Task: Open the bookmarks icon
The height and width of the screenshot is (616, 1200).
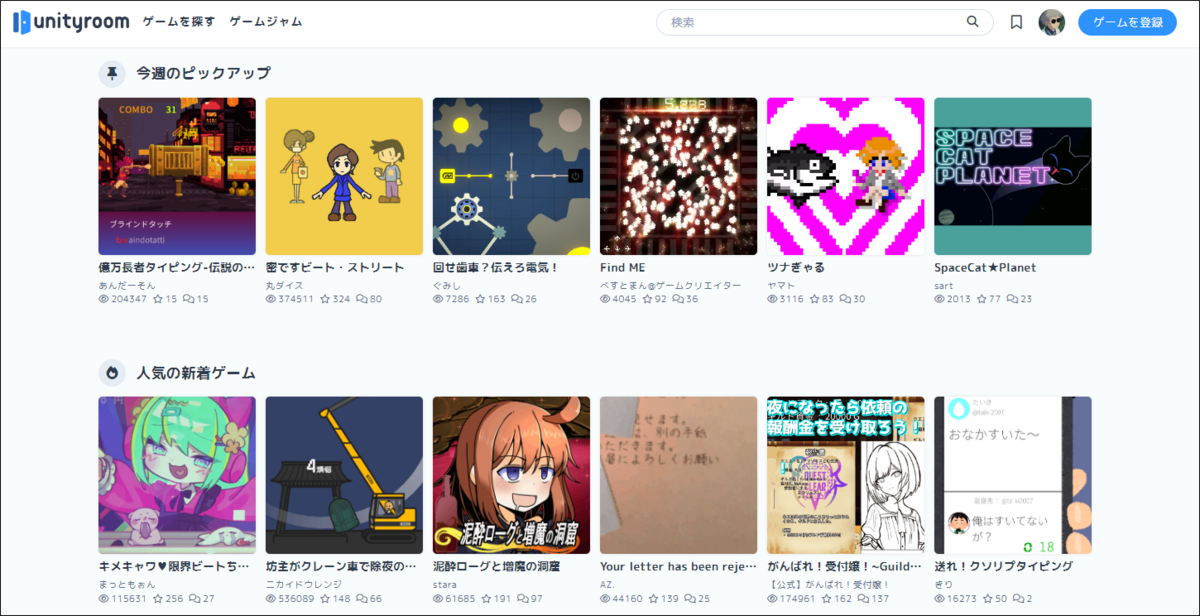Action: pyautogui.click(x=1016, y=22)
